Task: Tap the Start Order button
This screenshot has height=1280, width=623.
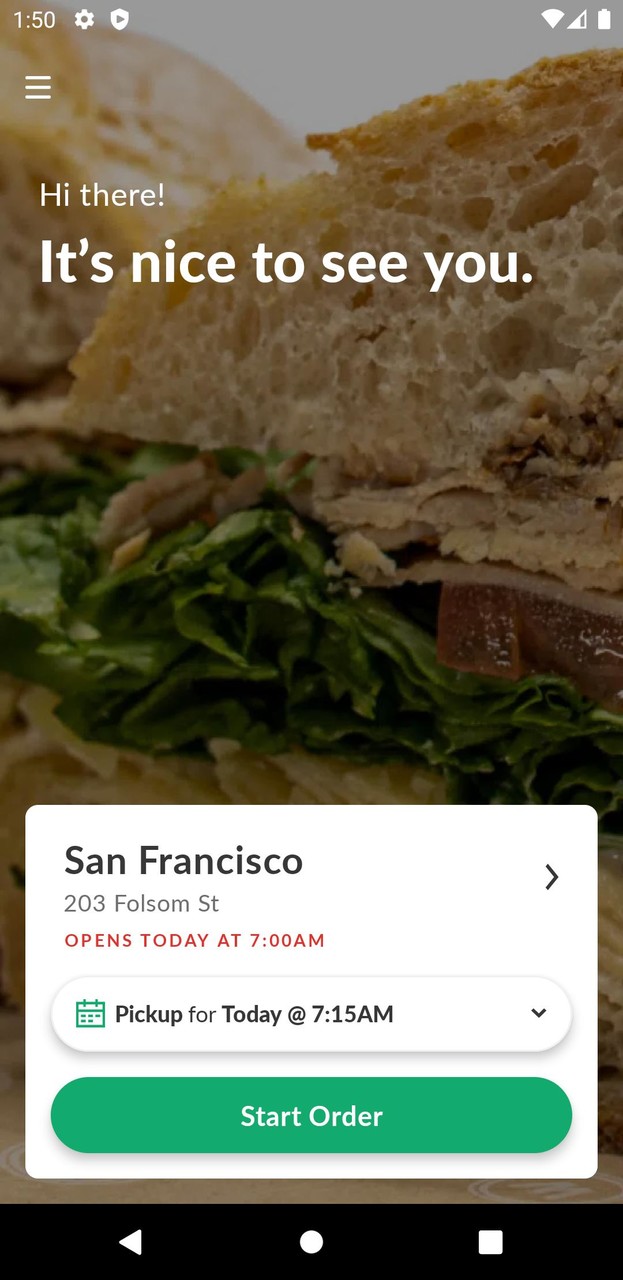Action: [x=311, y=1116]
